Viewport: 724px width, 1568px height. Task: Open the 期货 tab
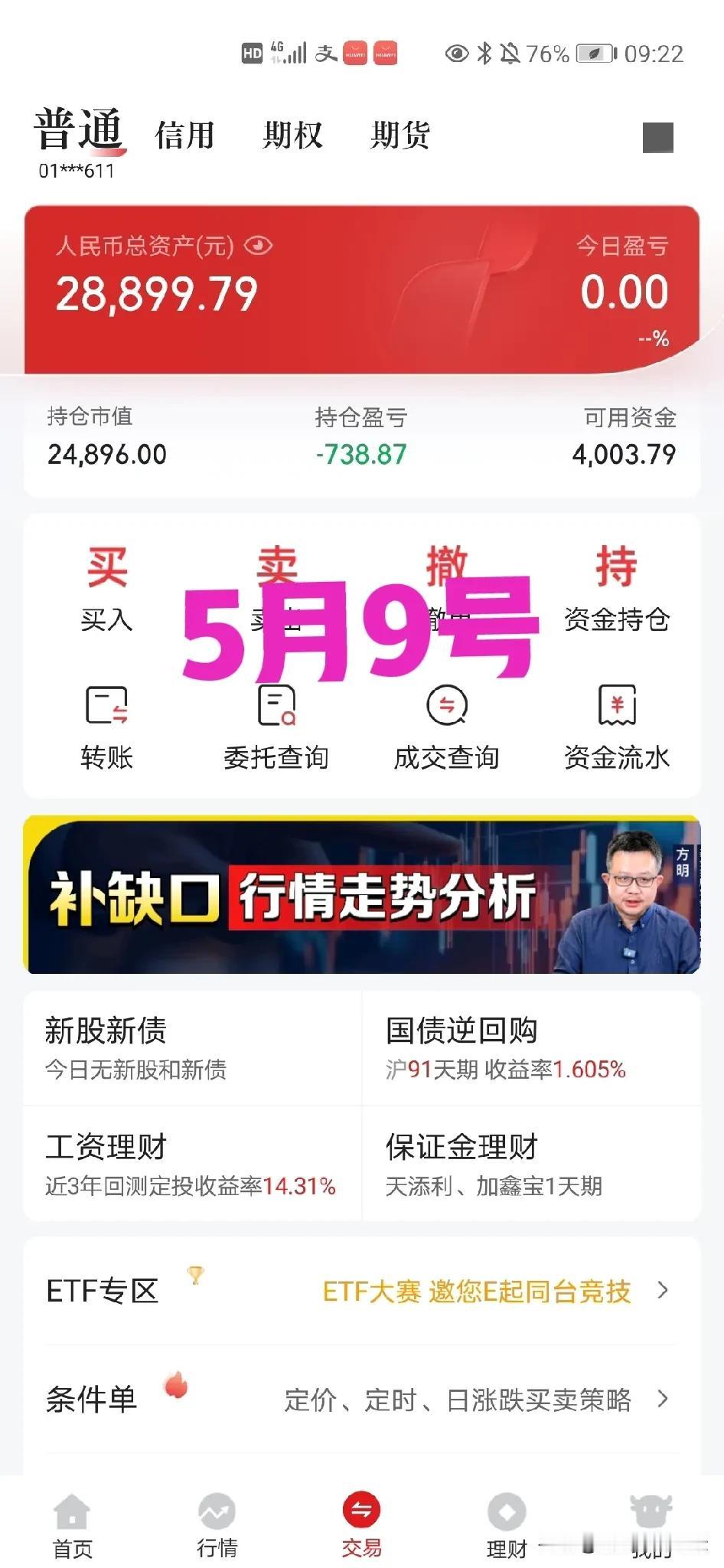tap(400, 136)
